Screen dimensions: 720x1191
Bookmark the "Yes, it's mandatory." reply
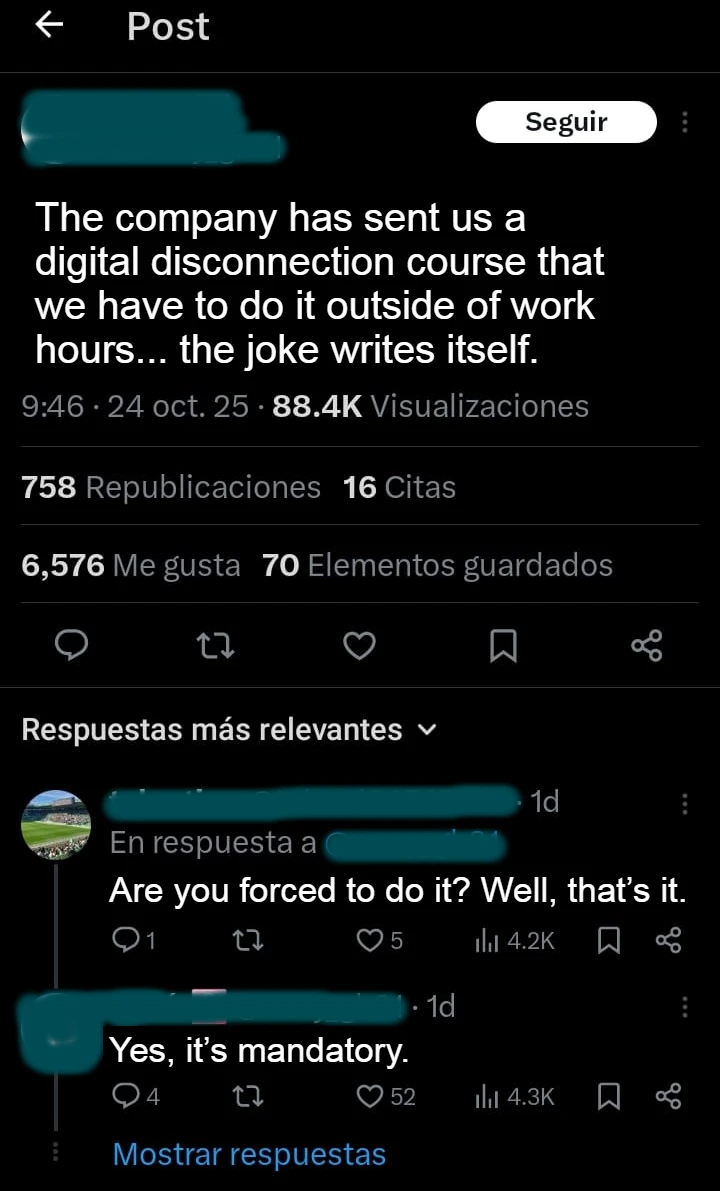[606, 1097]
